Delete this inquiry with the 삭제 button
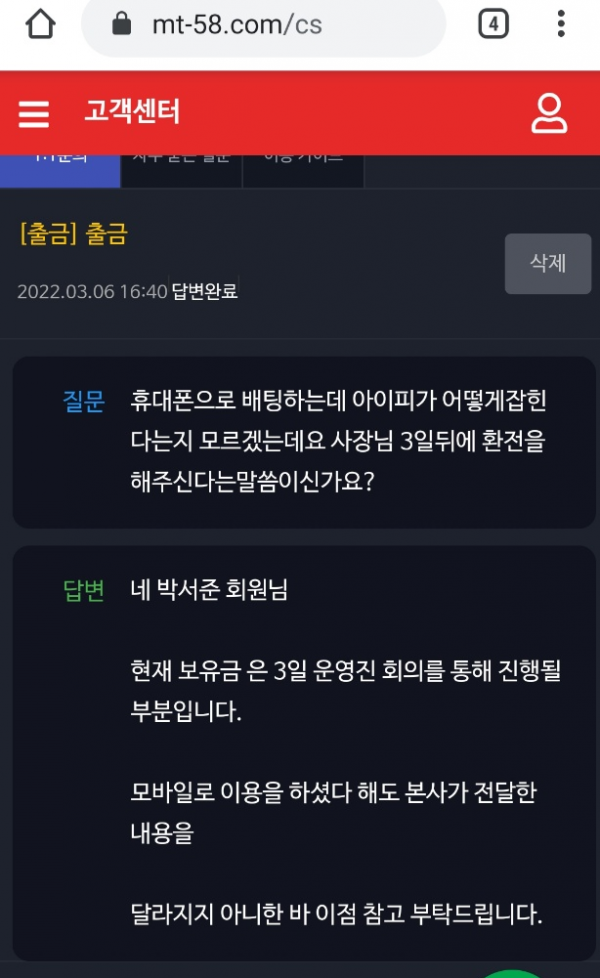The height and width of the screenshot is (978, 600). click(x=547, y=264)
